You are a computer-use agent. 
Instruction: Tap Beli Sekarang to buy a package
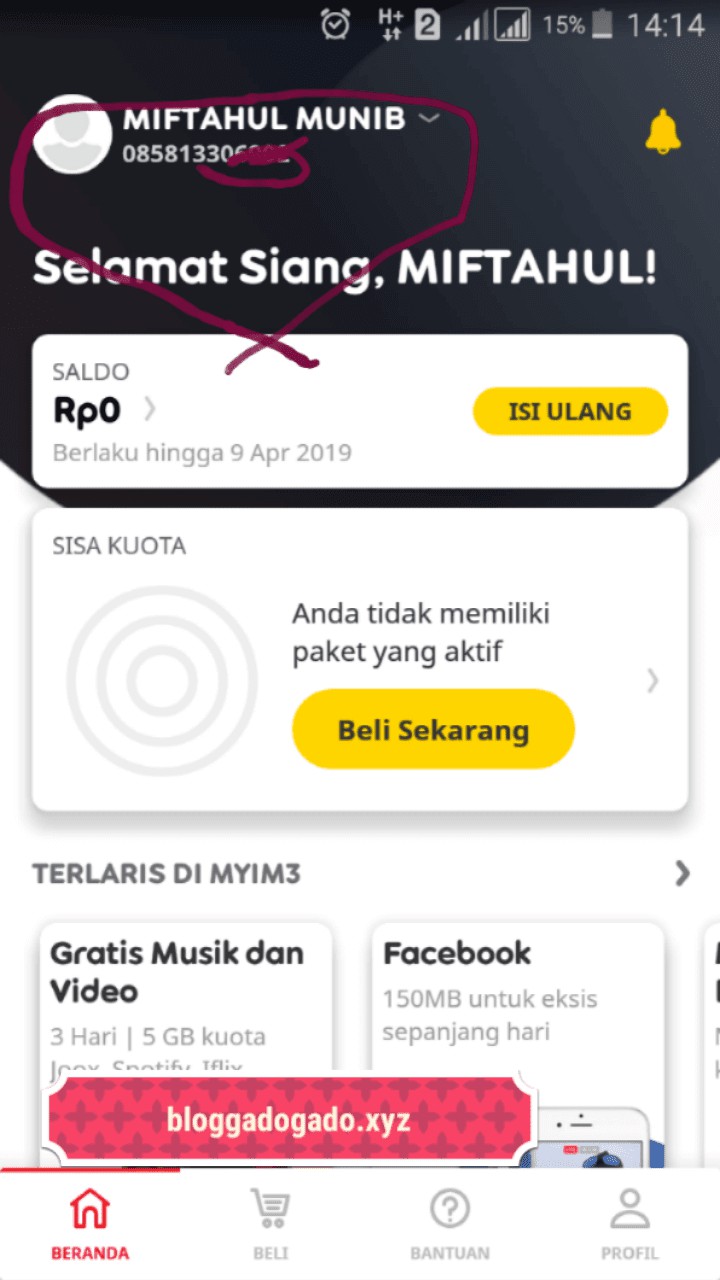pos(433,729)
